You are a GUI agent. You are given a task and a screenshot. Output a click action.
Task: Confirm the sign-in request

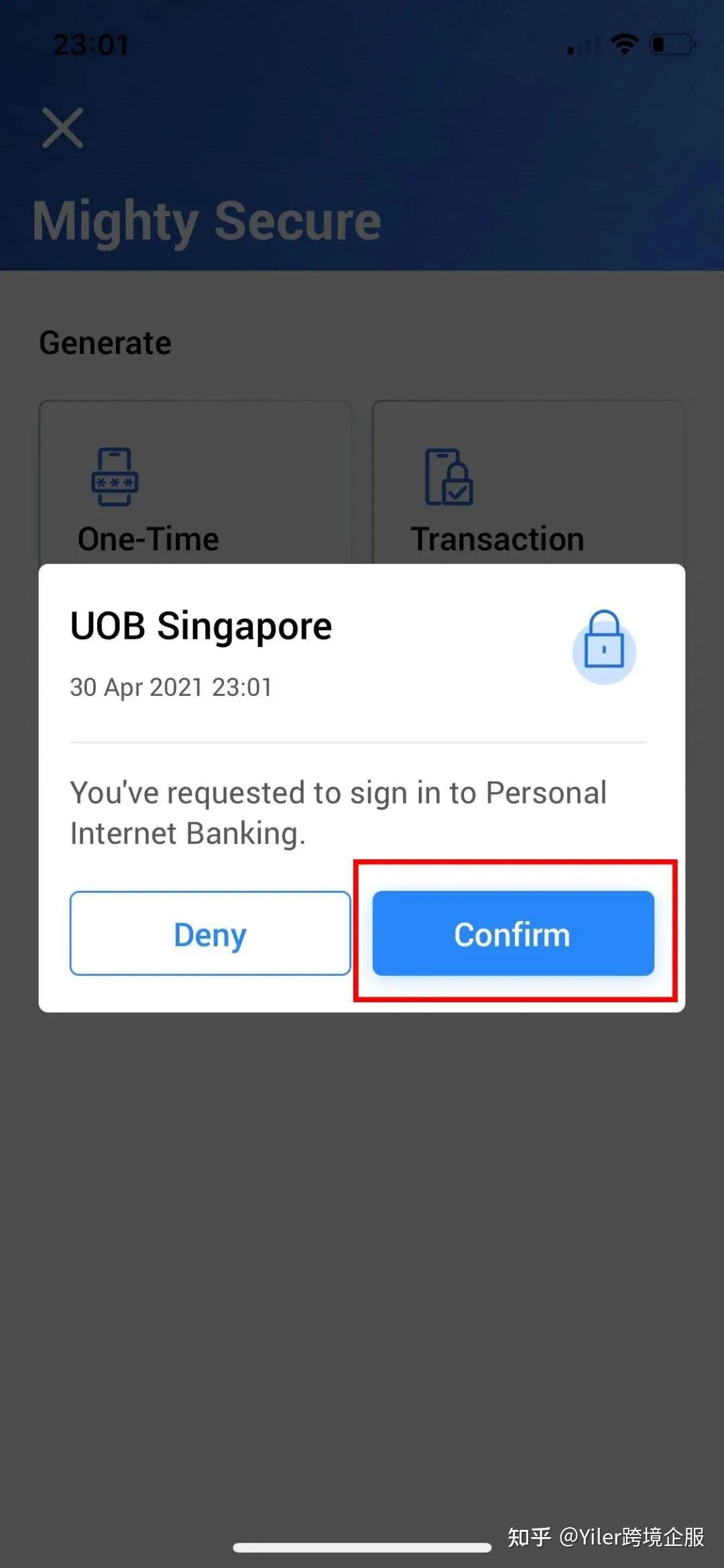pyautogui.click(x=513, y=933)
